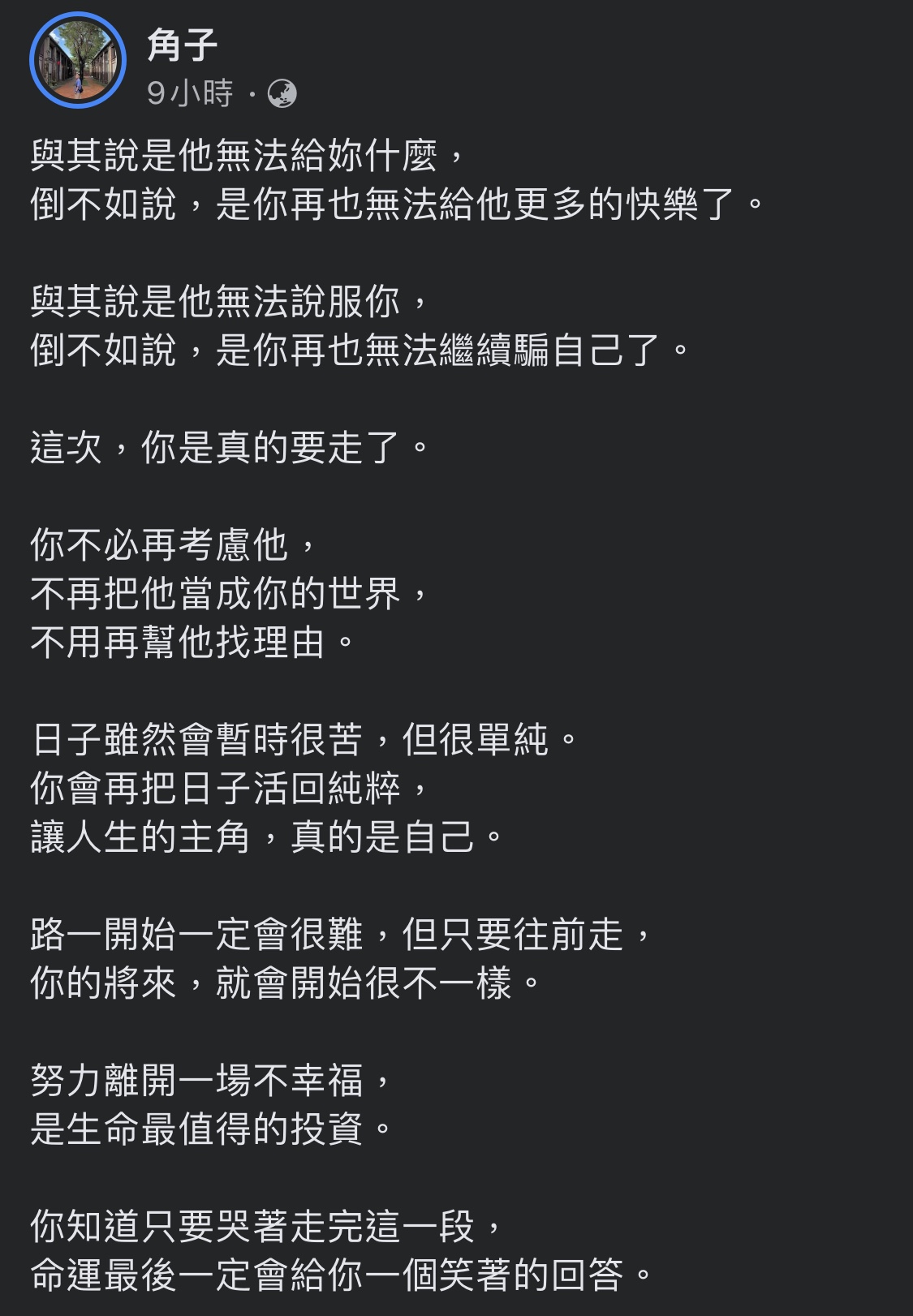Open 角子's profile picture
The image size is (913, 1316).
coord(77,61)
